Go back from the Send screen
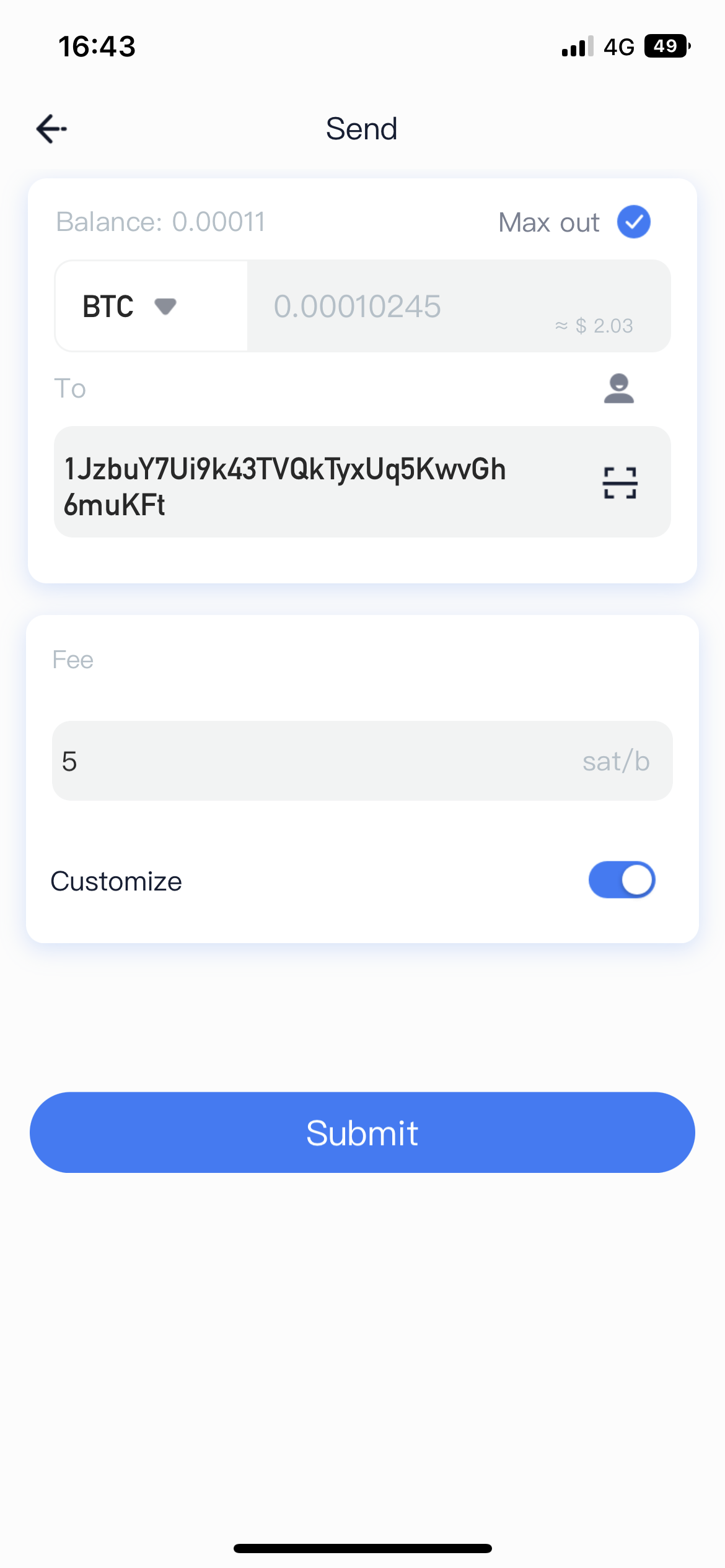 click(x=51, y=129)
